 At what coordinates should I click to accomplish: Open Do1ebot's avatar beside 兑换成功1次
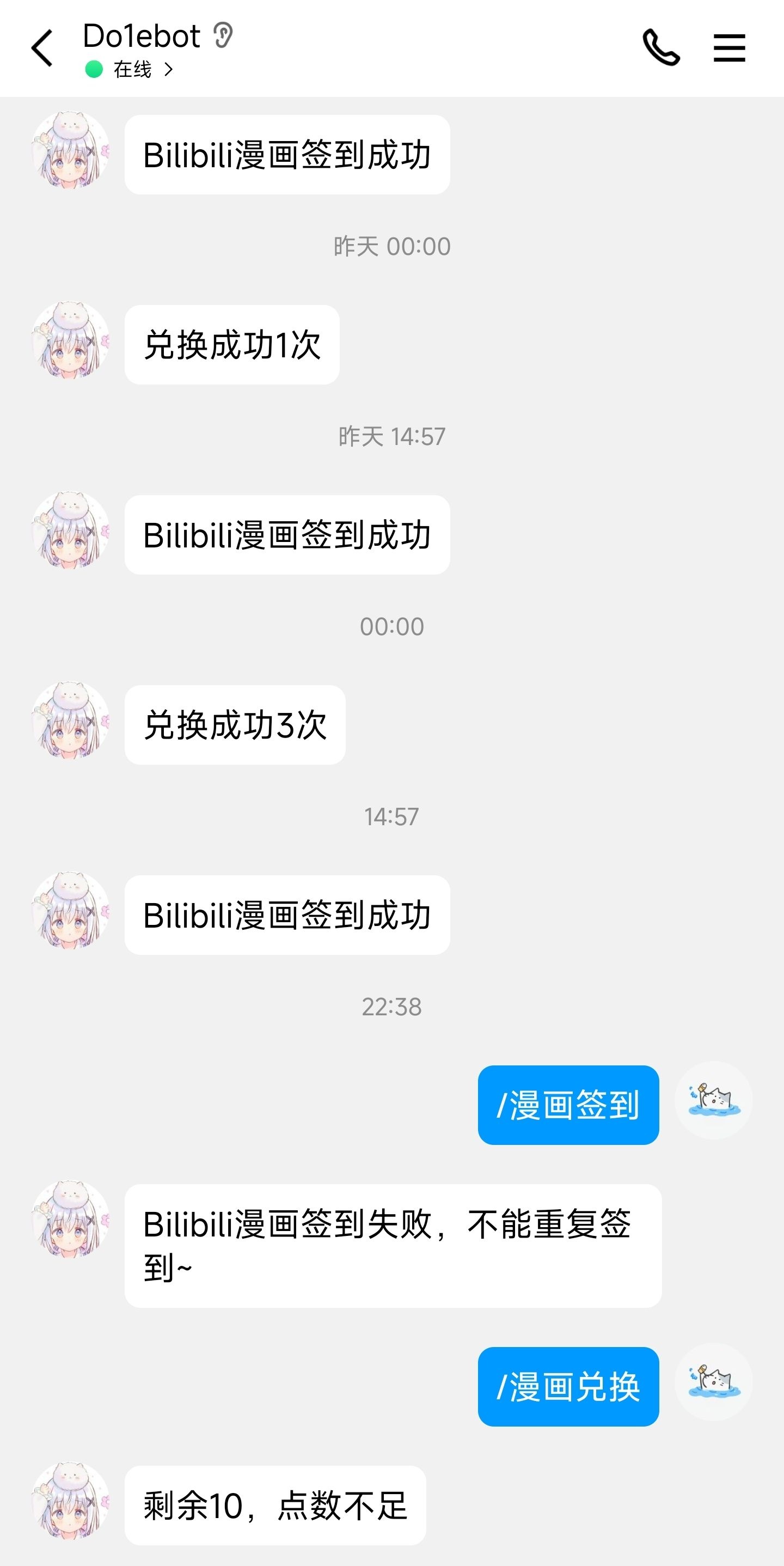click(70, 340)
